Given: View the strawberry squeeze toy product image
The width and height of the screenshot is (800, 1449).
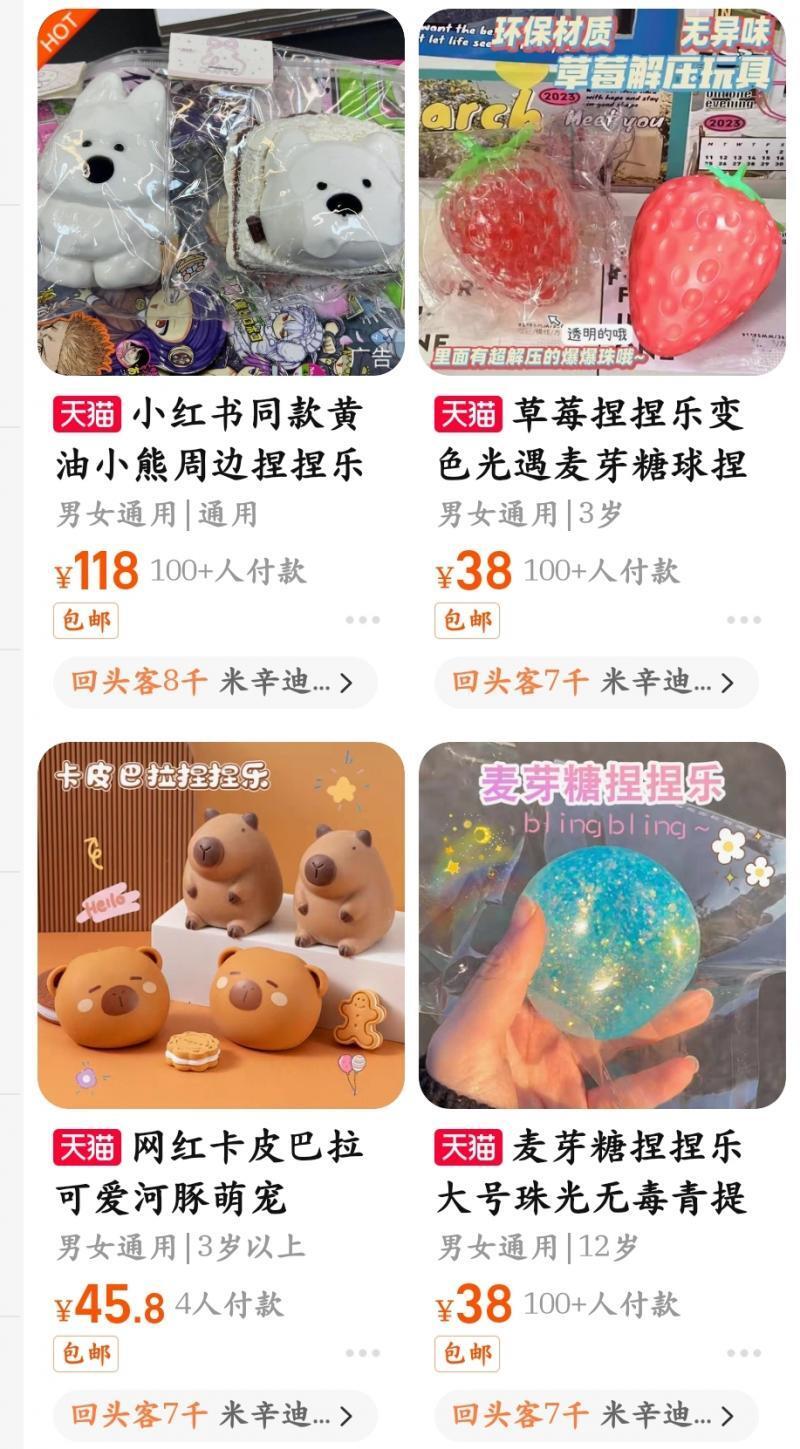Looking at the screenshot, I should pos(600,185).
